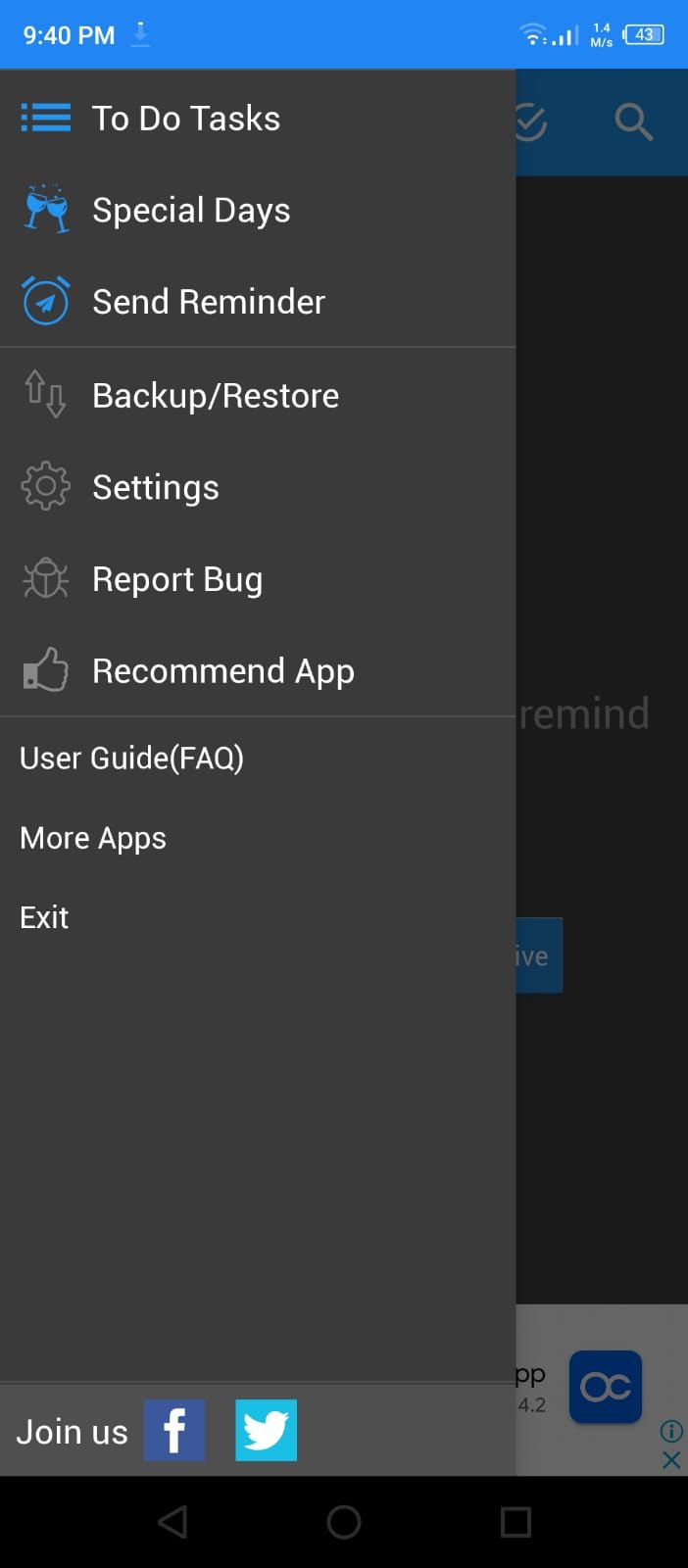Select Send Reminder
The height and width of the screenshot is (1568, 688).
[208, 302]
